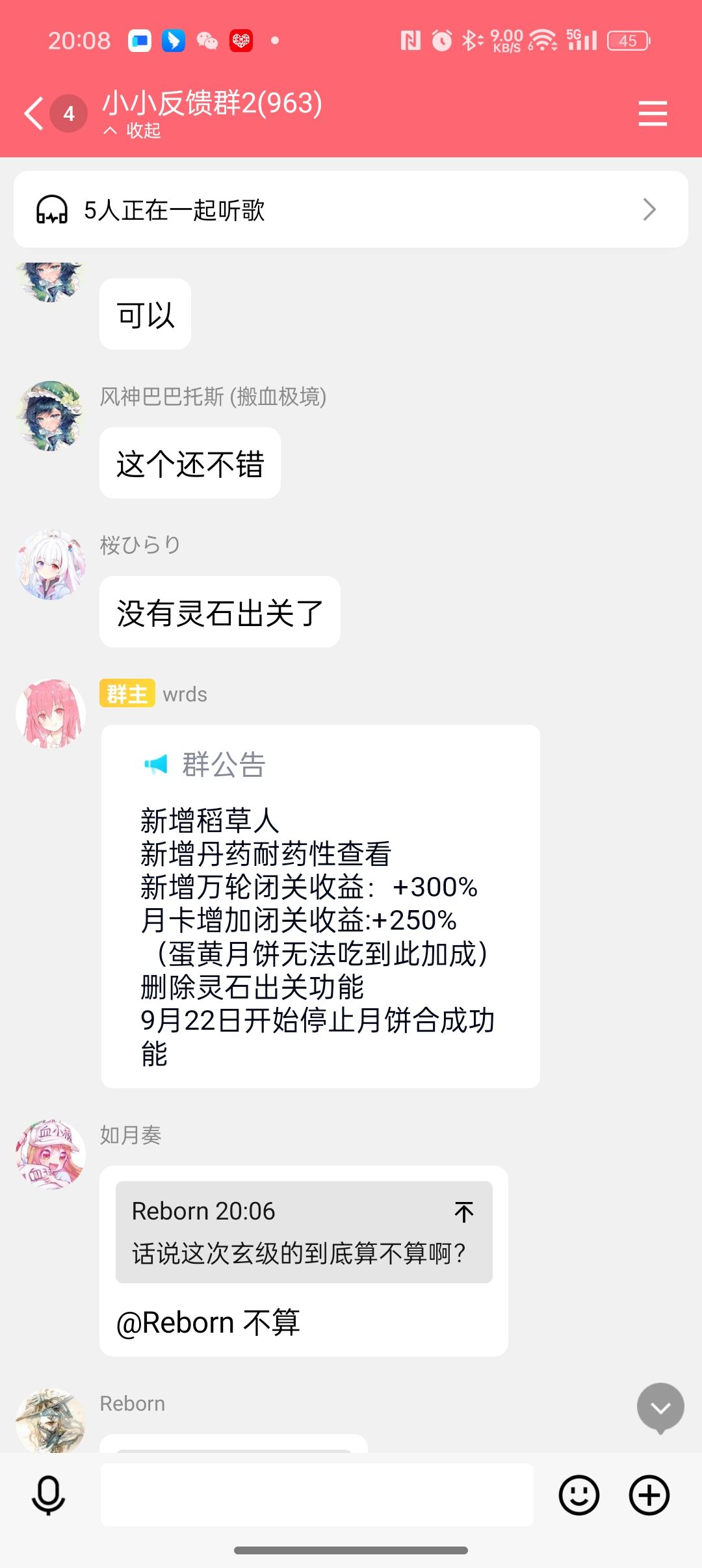This screenshot has height=1568, width=702.
Task: Open the 群公告 announcement card
Action: coord(320,906)
